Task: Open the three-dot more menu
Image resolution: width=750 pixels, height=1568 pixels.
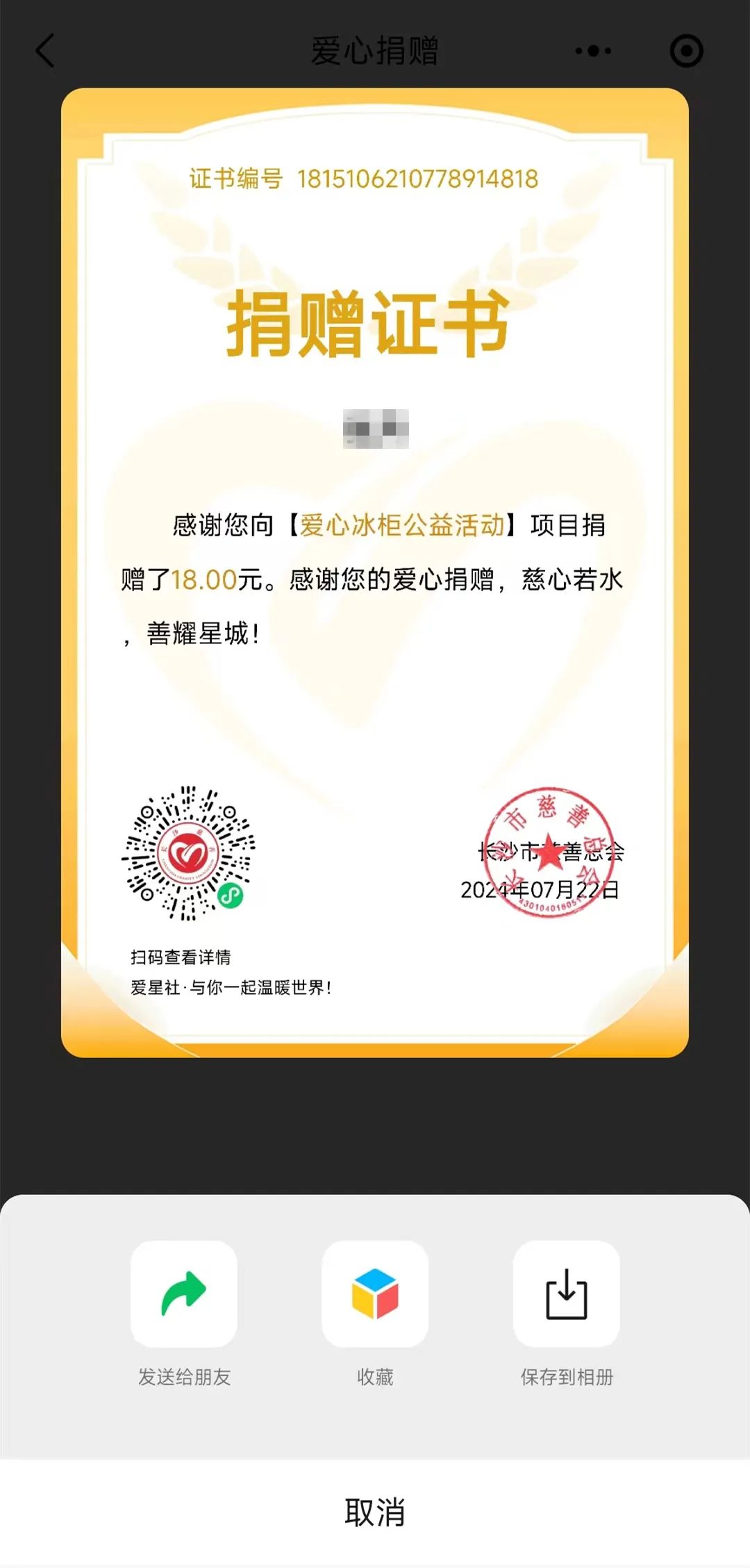Action: click(x=593, y=51)
